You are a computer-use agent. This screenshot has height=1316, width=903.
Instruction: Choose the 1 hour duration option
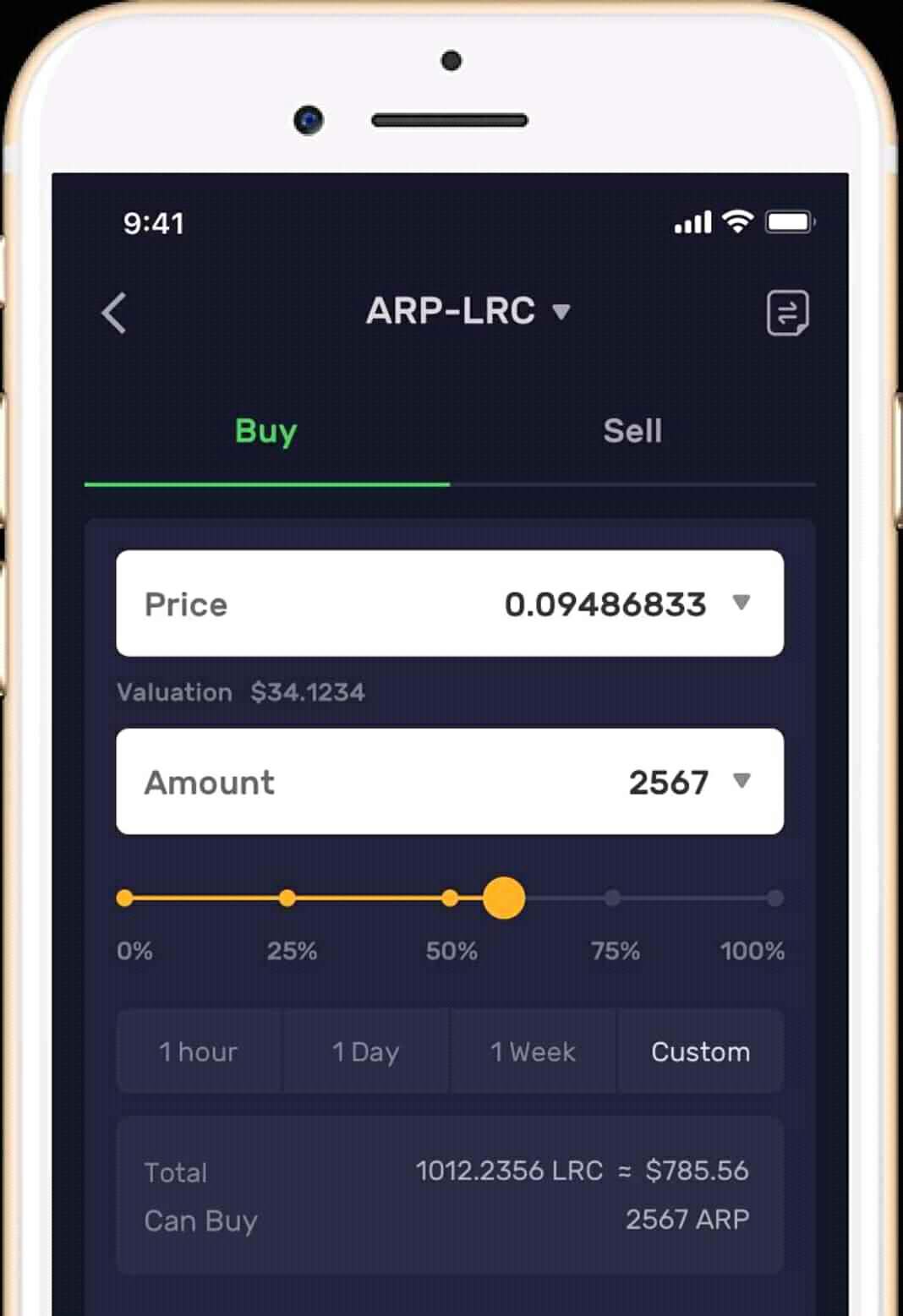(199, 1051)
